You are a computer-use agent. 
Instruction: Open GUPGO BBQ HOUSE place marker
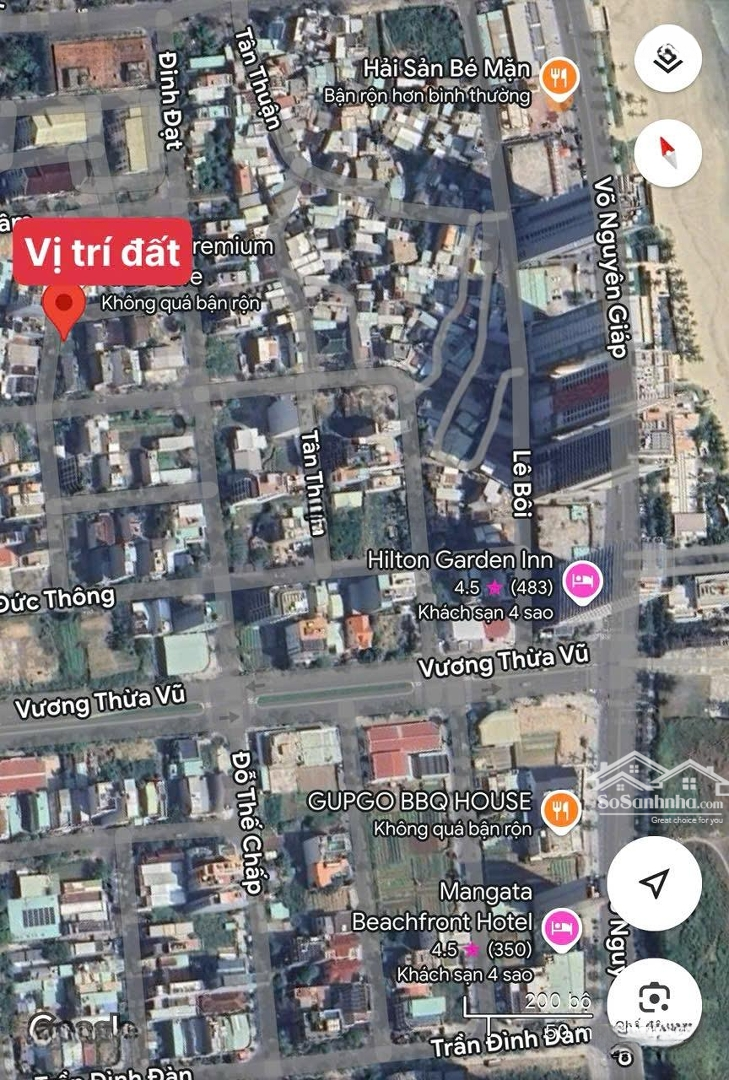559,810
